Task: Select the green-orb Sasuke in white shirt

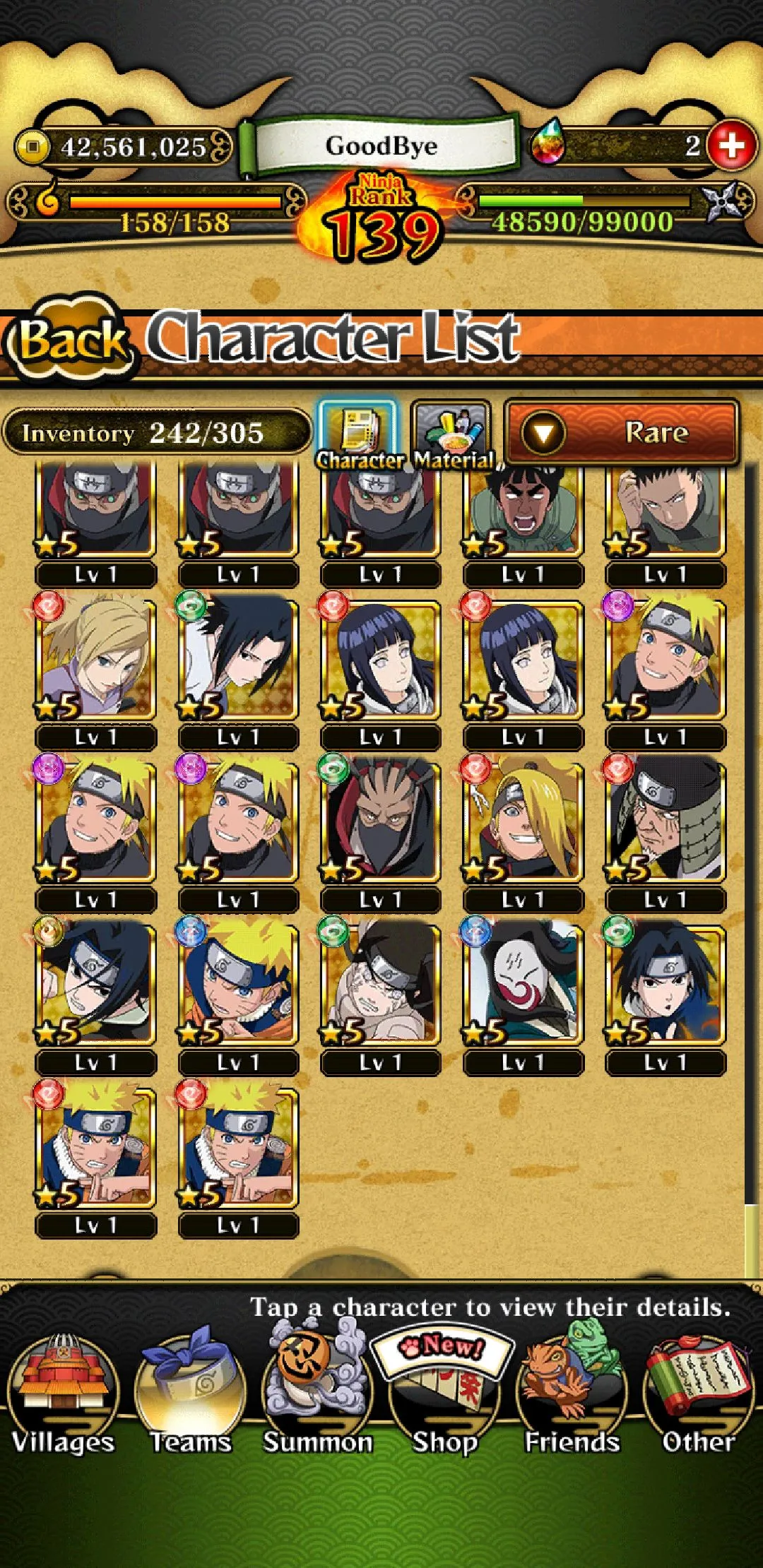Action: [238, 660]
